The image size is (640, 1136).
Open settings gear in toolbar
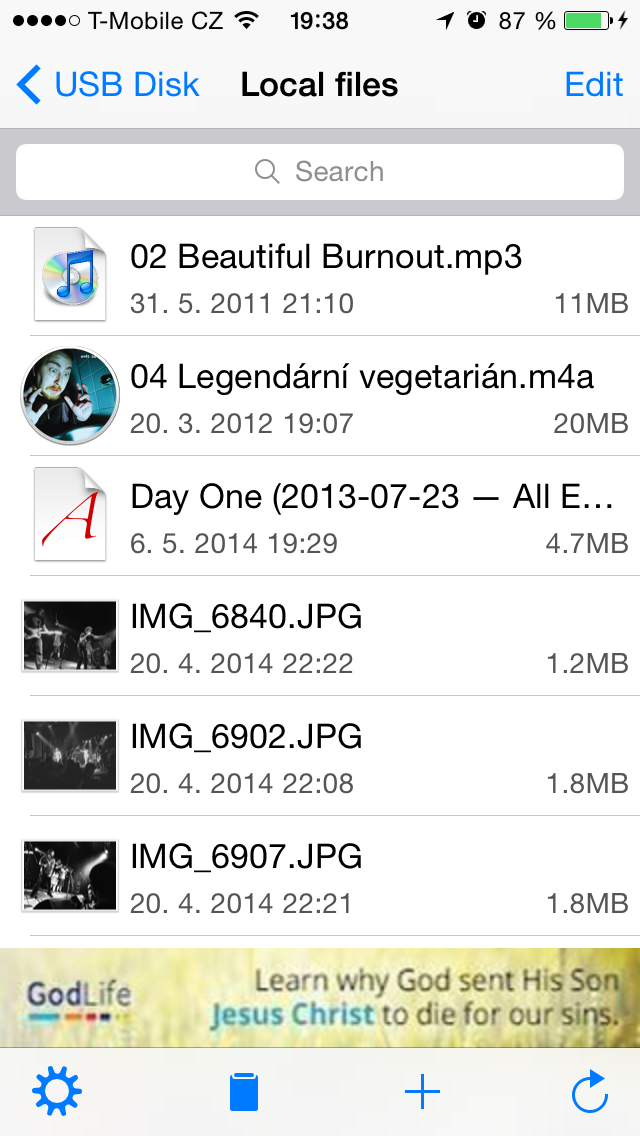57,1092
